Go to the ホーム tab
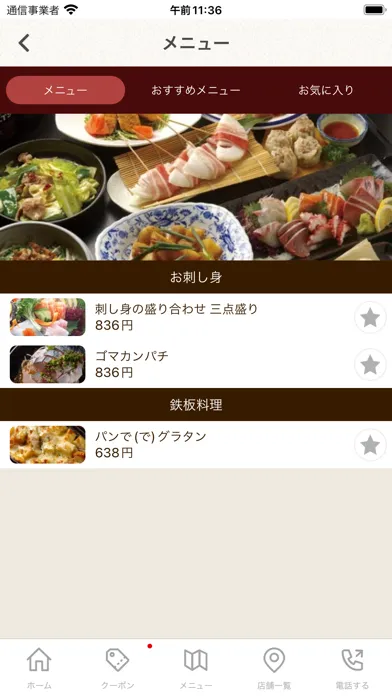The image size is (392, 696). (x=39, y=667)
